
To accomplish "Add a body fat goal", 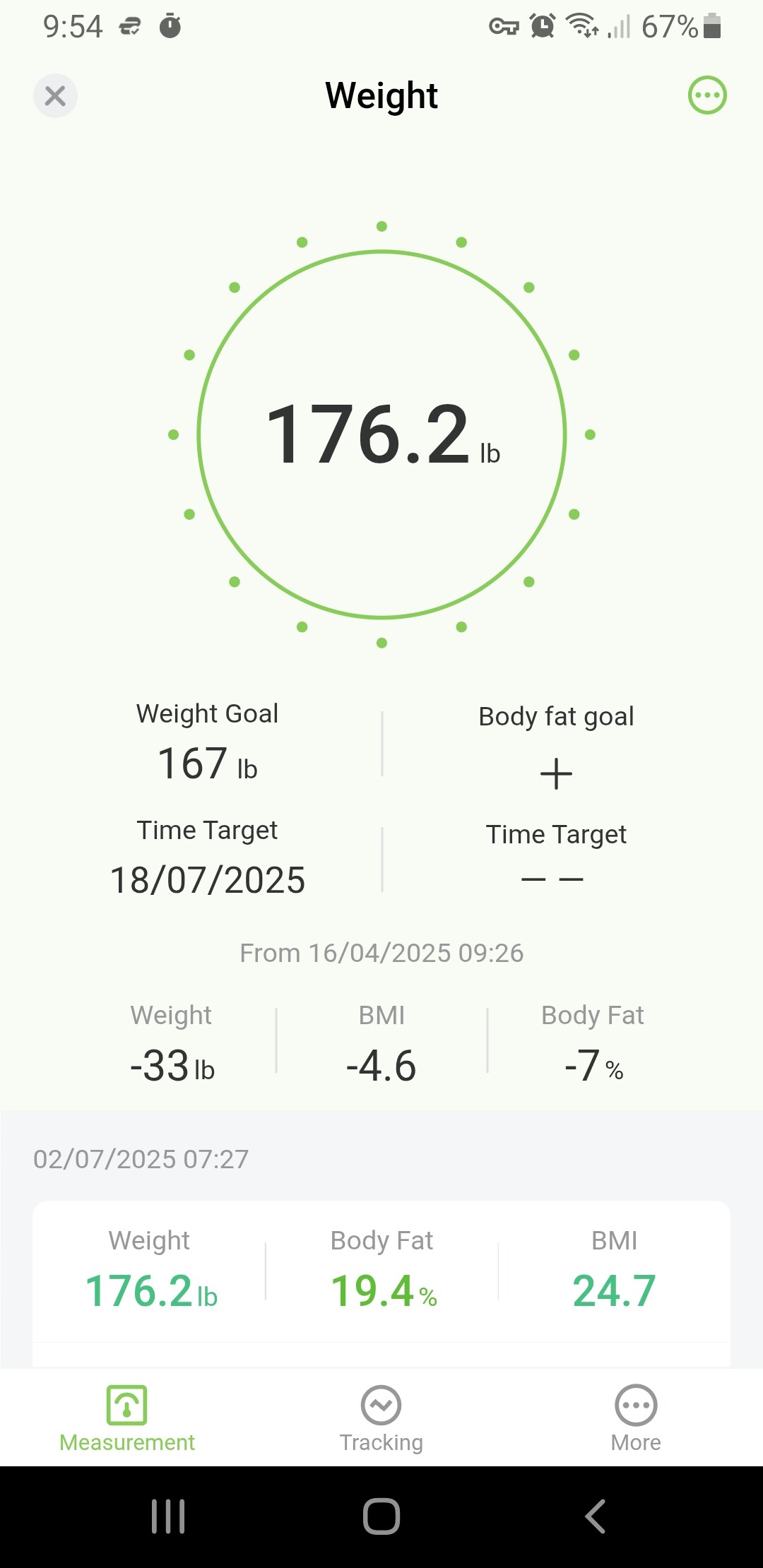I will coord(556,773).
